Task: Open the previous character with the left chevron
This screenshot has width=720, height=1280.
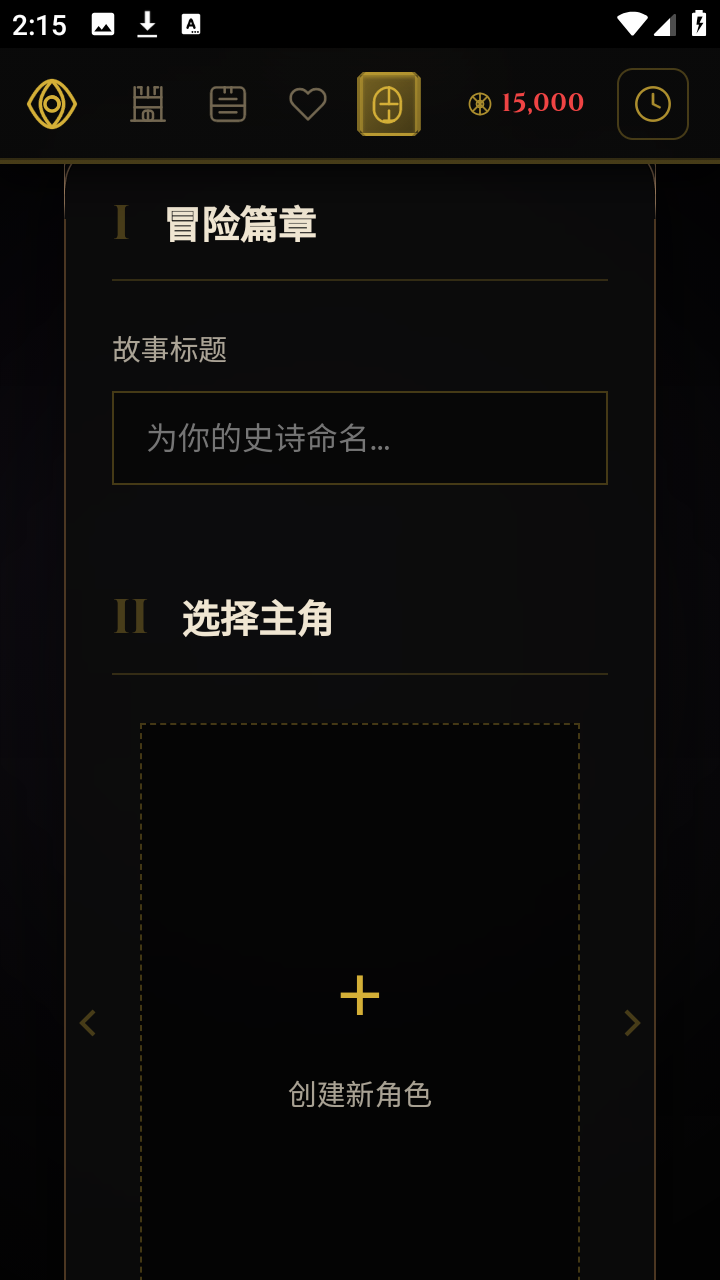Action: pos(87,1022)
